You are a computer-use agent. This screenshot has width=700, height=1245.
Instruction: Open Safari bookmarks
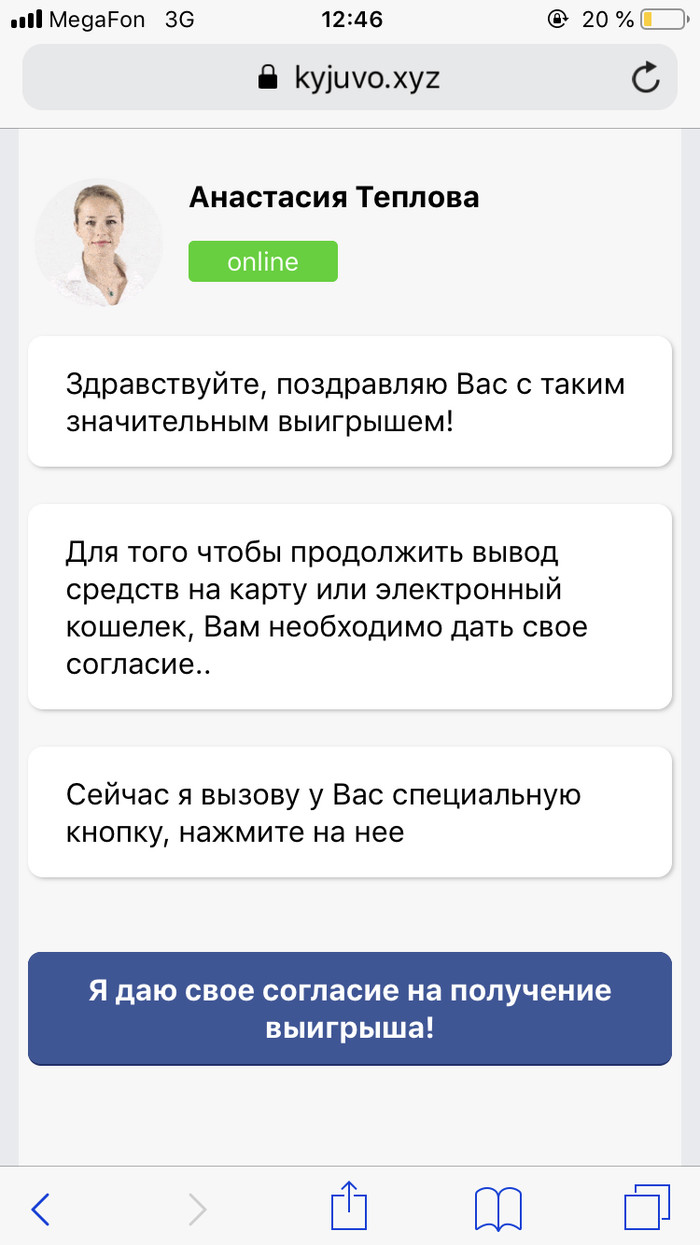click(x=497, y=1209)
